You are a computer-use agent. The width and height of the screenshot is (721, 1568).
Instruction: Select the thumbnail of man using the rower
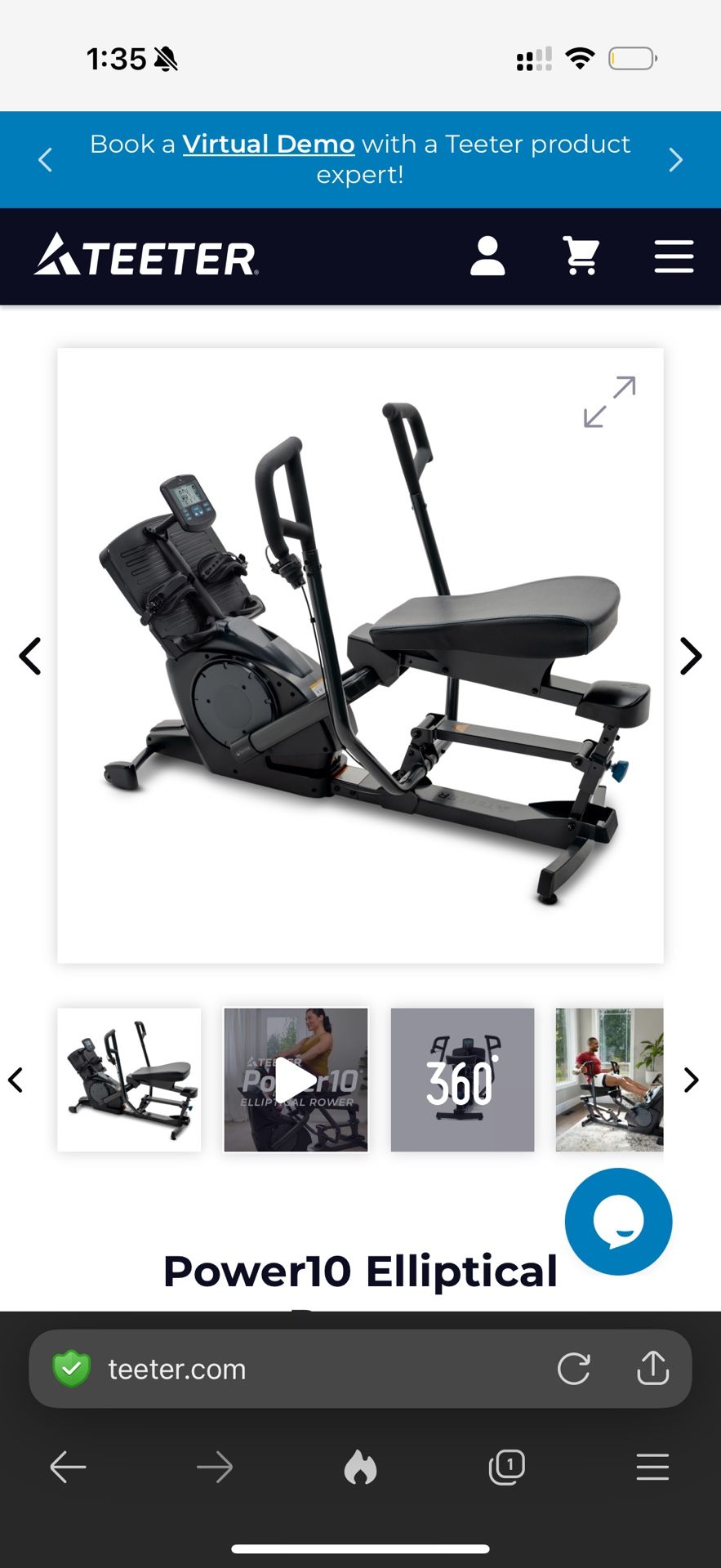point(609,1080)
